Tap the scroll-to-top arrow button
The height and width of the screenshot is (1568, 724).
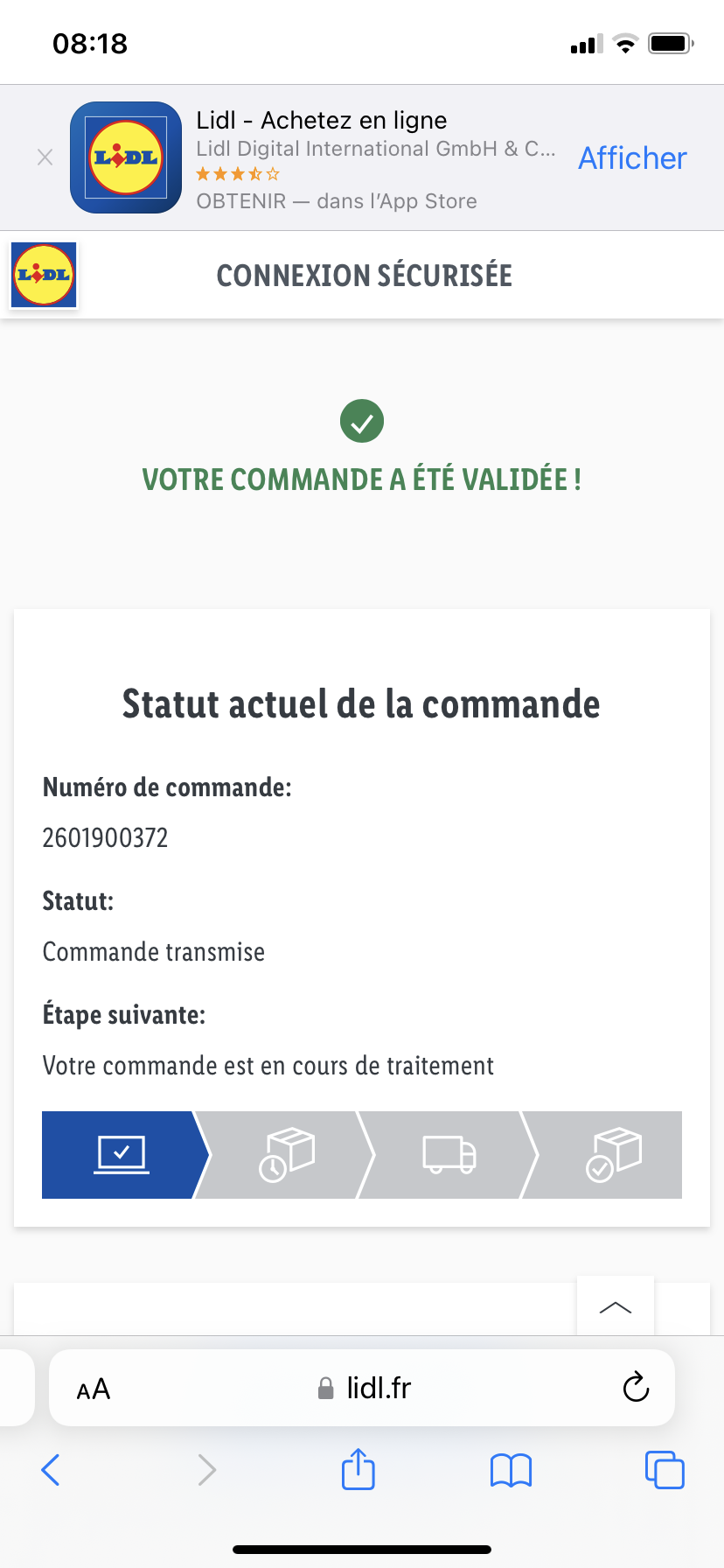pos(616,1306)
